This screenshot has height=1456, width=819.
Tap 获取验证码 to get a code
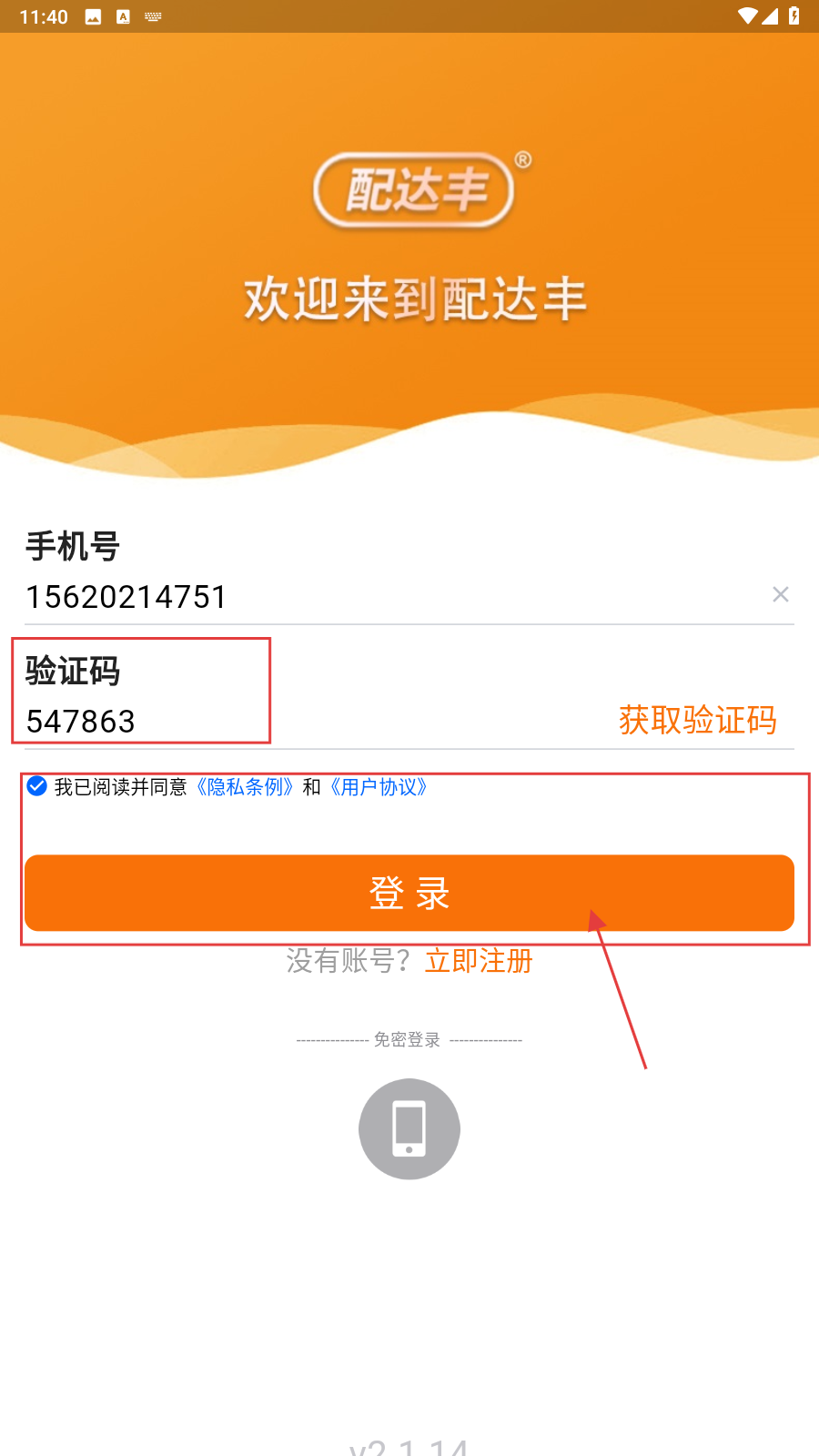pyautogui.click(x=697, y=720)
